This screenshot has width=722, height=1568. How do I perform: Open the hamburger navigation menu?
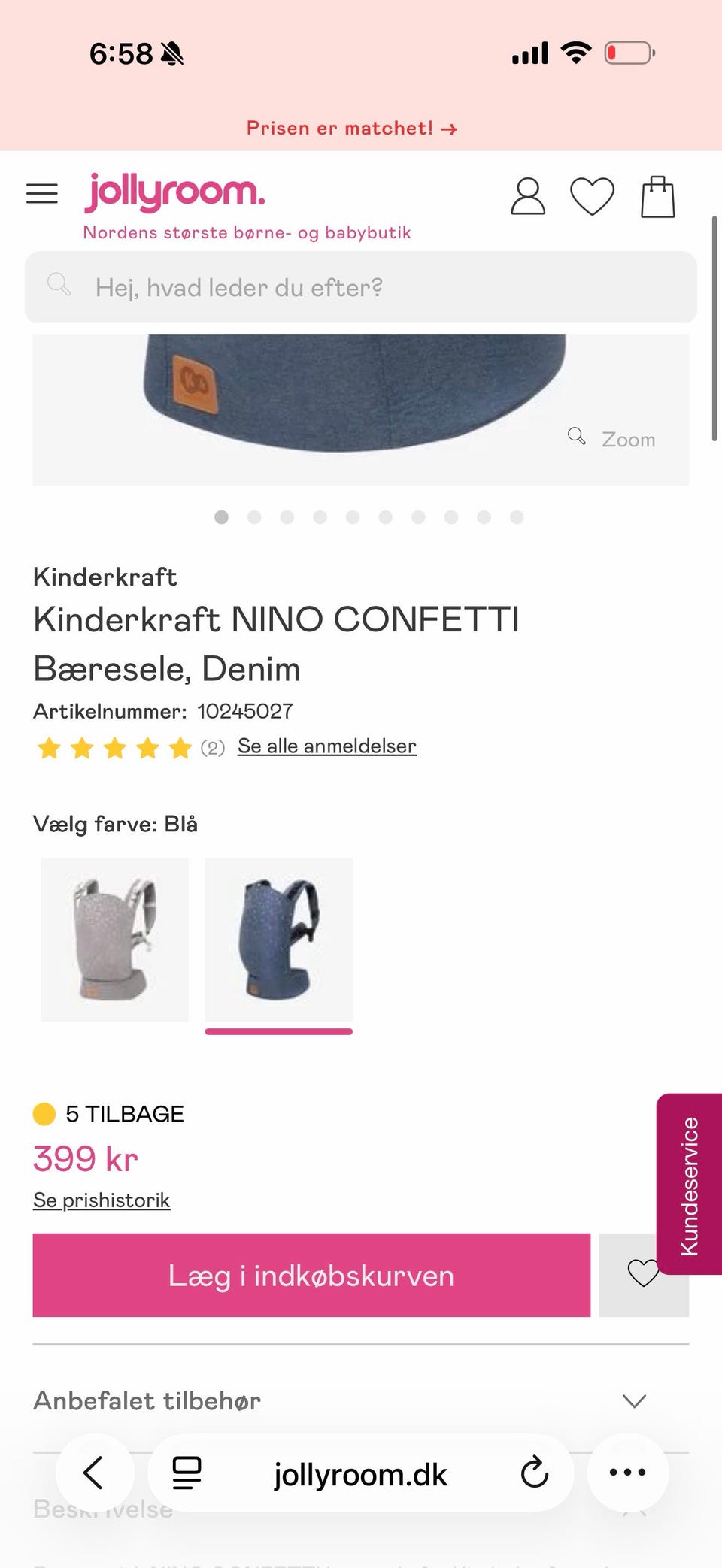click(x=42, y=193)
